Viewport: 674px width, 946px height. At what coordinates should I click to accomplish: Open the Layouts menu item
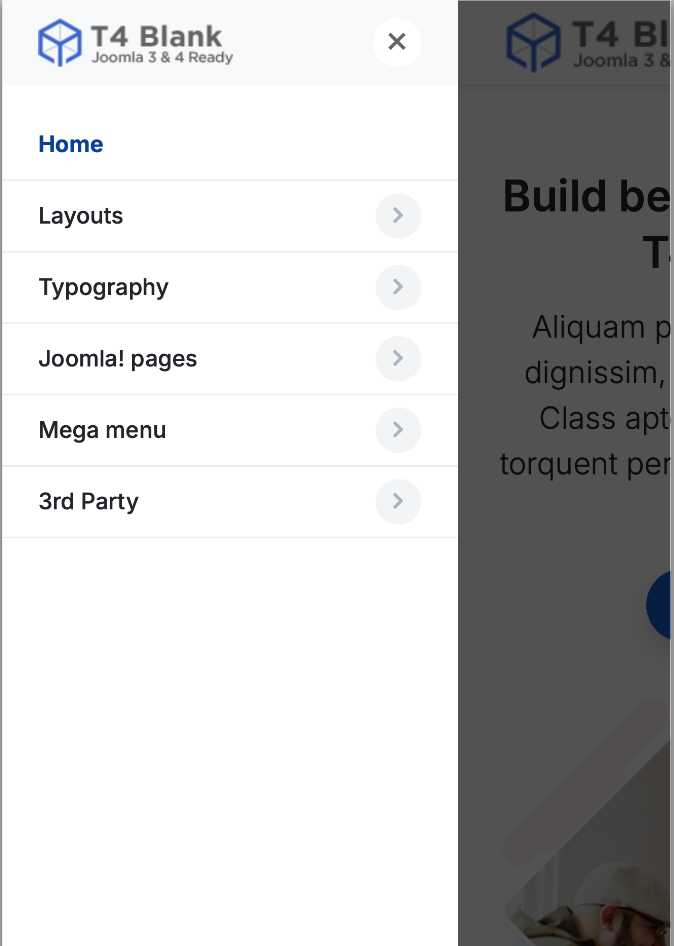(81, 216)
